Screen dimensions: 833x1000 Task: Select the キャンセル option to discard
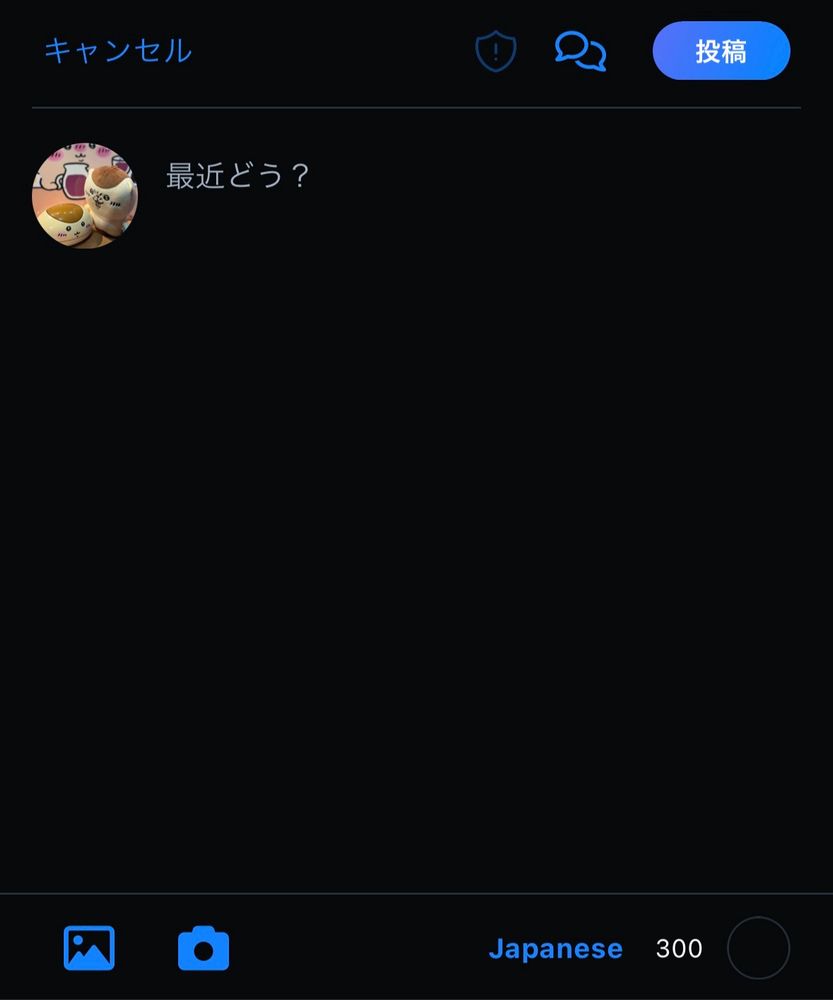coord(117,52)
